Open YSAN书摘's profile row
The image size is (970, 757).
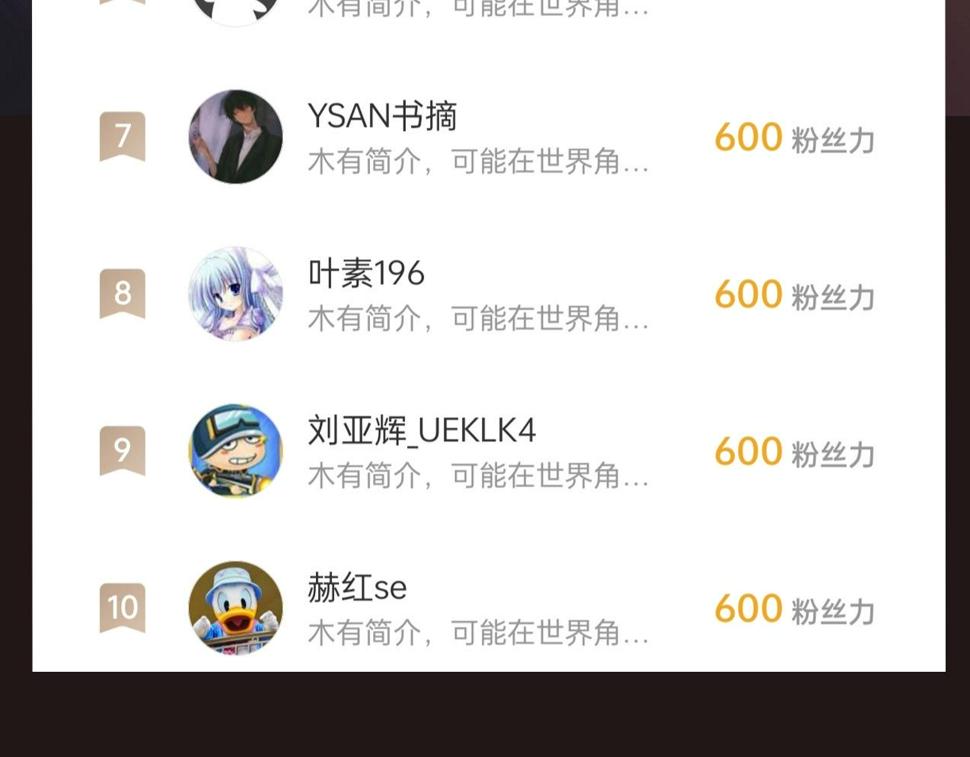tap(489, 137)
